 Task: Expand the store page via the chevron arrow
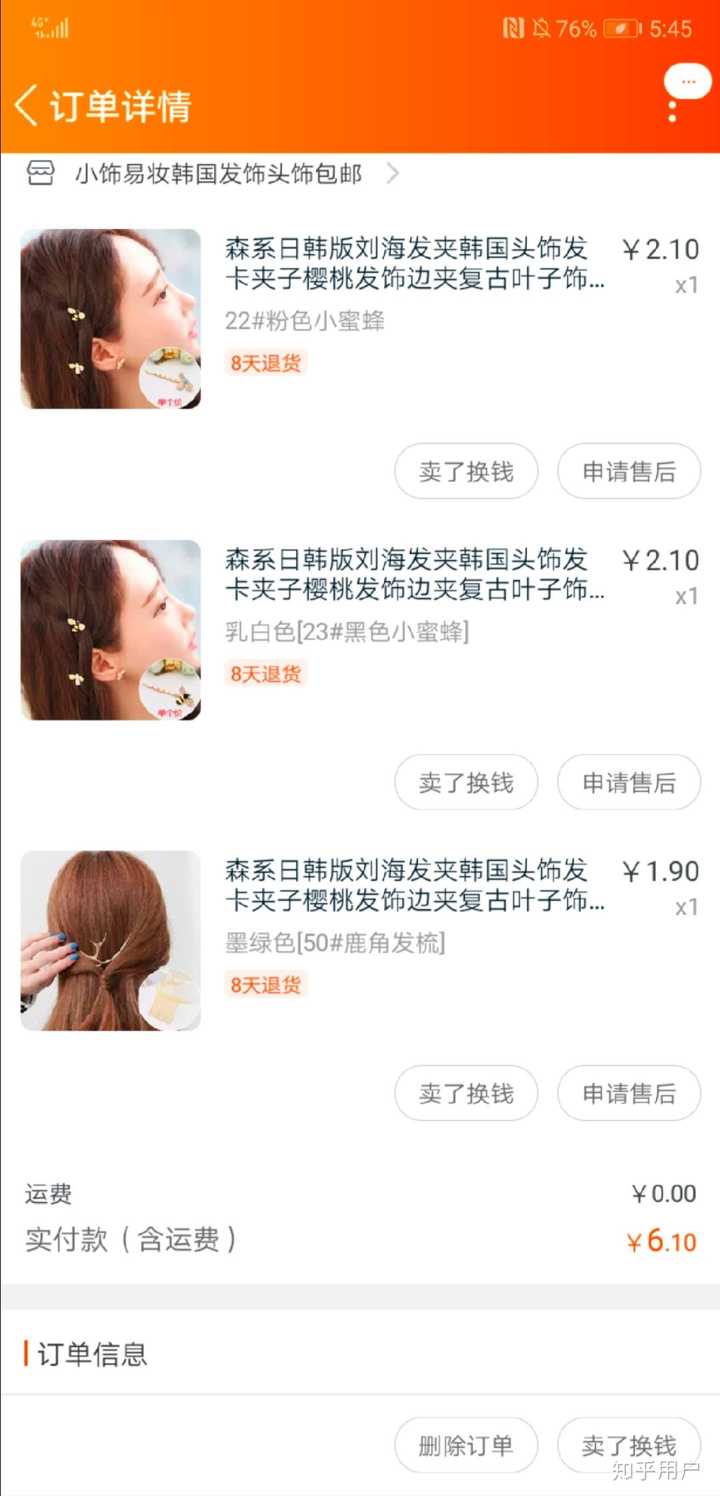pyautogui.click(x=392, y=174)
